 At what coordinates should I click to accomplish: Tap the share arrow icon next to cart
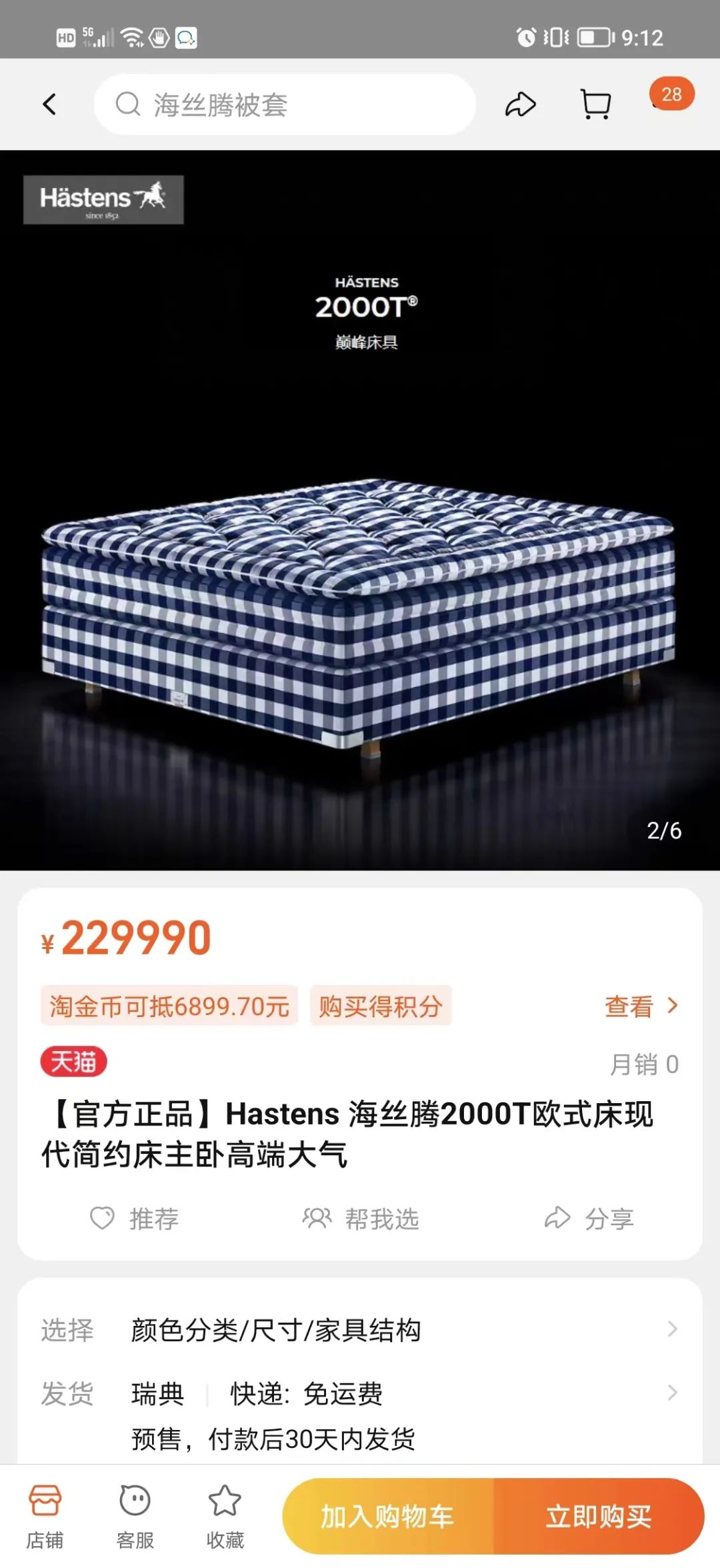click(519, 104)
